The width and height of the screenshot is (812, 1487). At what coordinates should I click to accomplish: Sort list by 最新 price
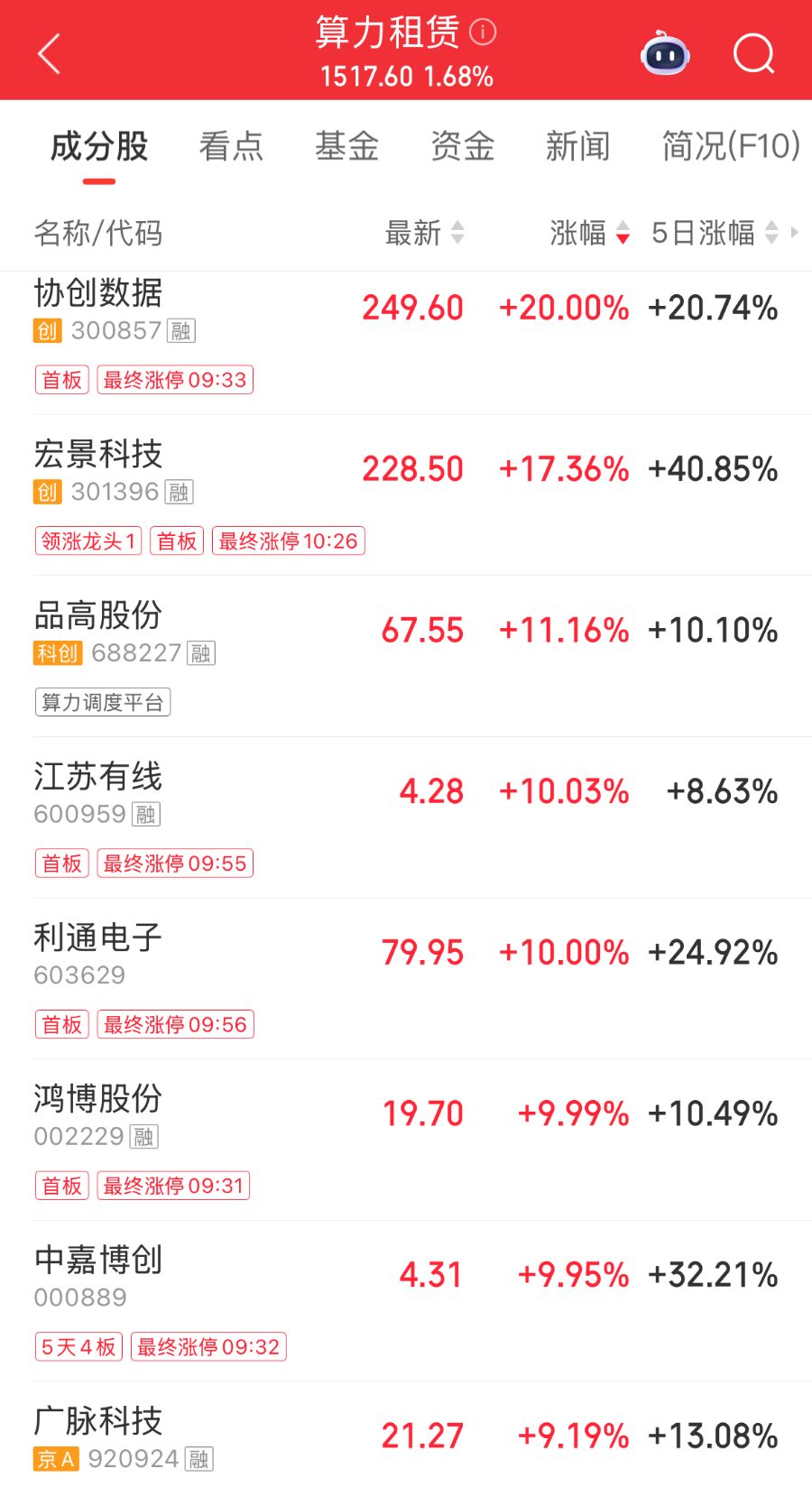424,233
